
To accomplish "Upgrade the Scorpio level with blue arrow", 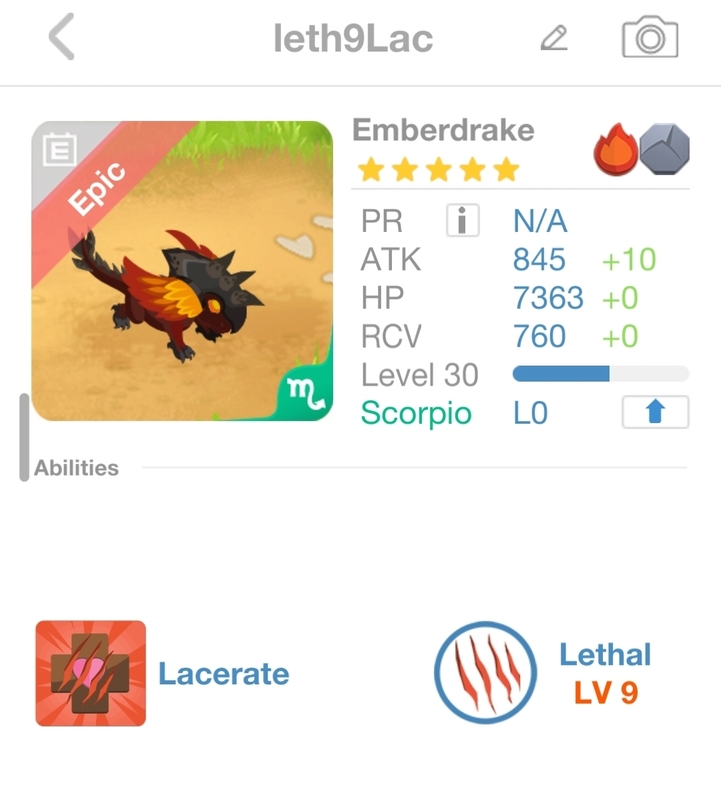I will click(x=655, y=412).
